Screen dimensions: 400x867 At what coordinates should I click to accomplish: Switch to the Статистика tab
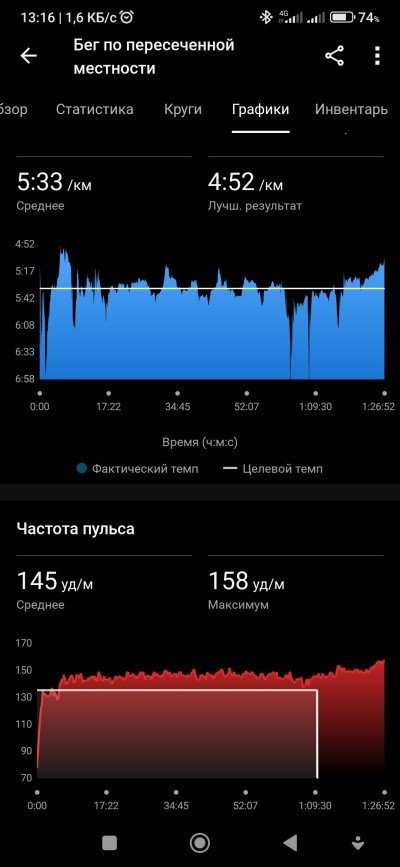[95, 109]
